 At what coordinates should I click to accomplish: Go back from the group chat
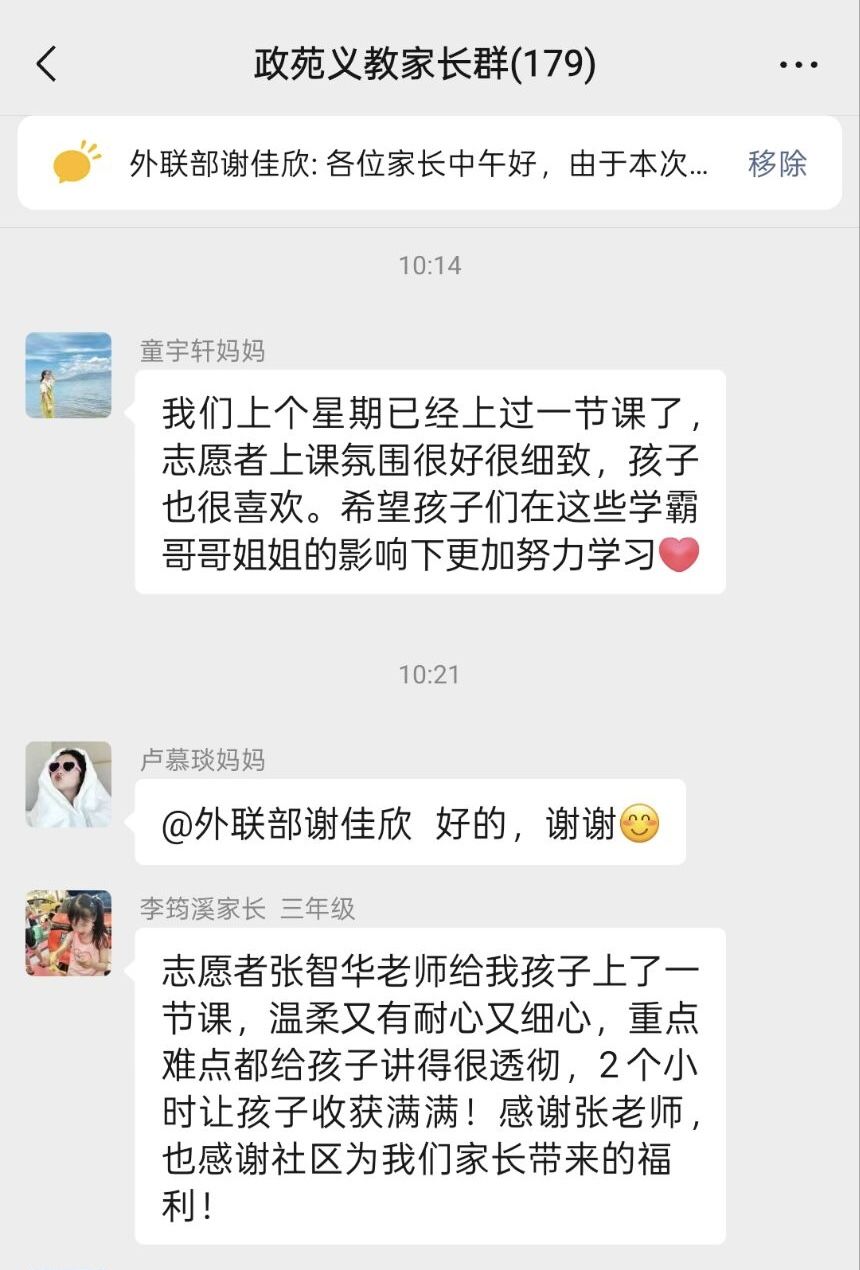click(46, 65)
